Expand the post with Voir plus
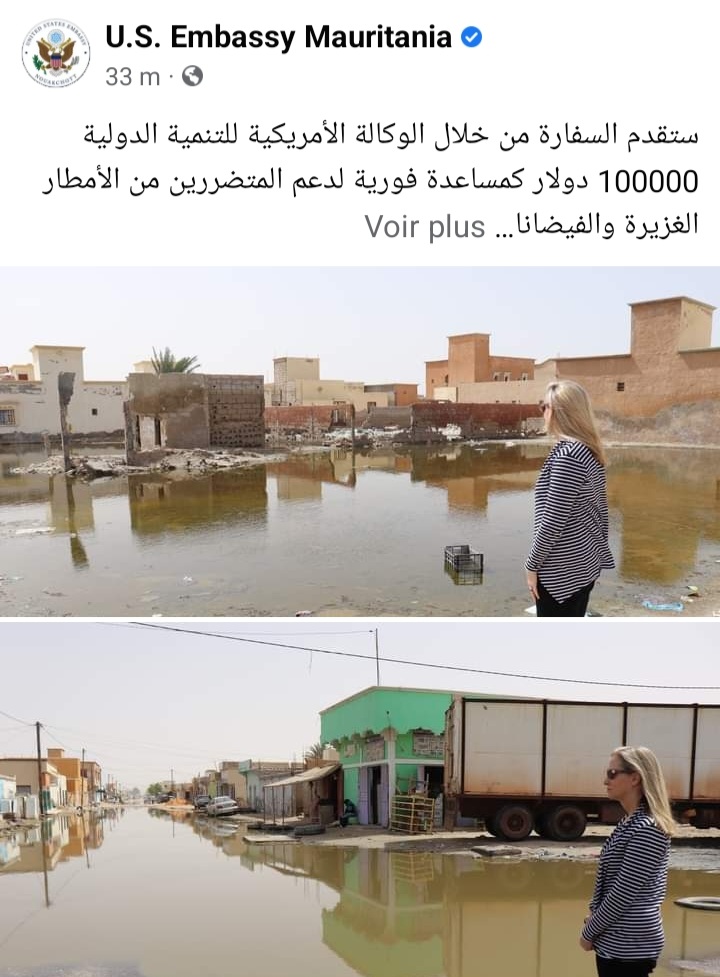 pyautogui.click(x=424, y=226)
